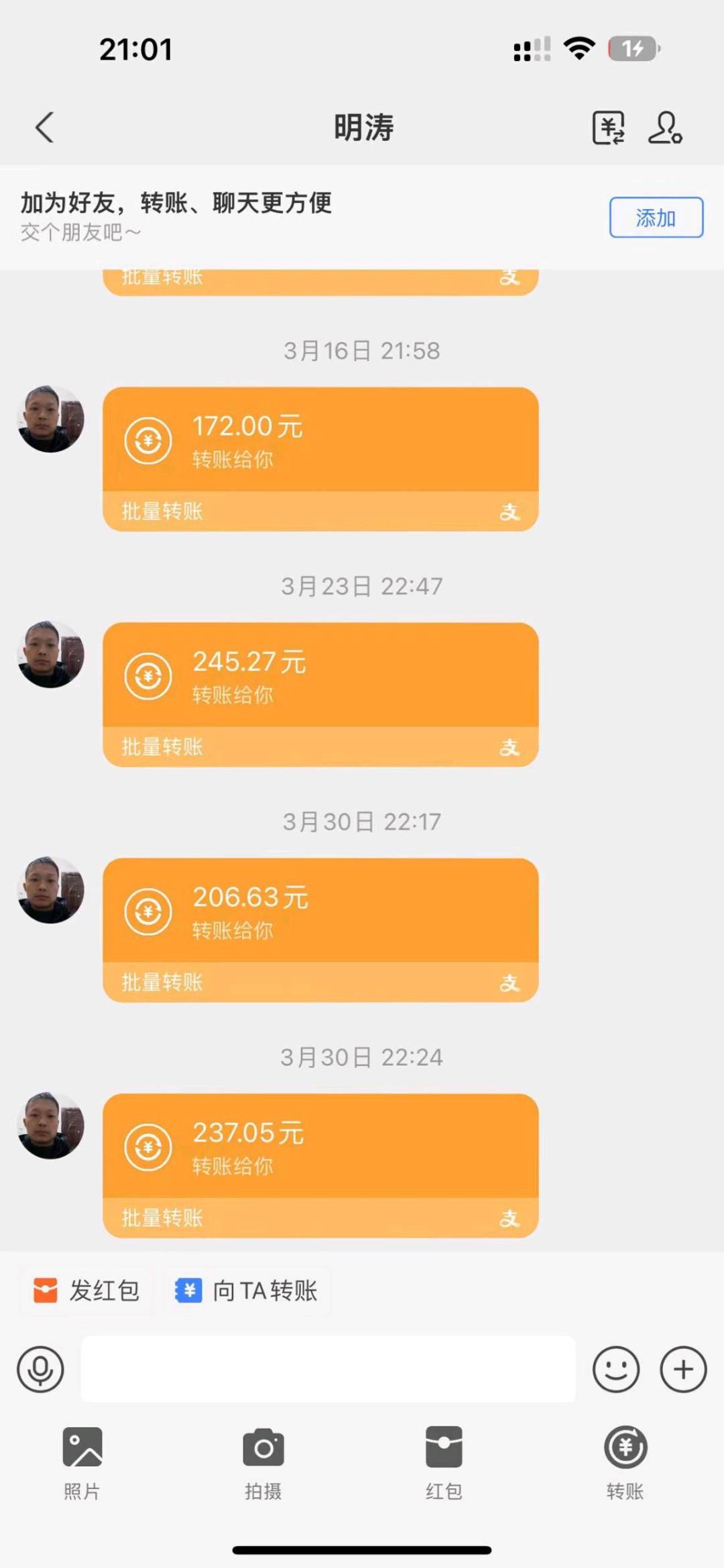Open 明涛's avatar beside 172.00元 transfer
The height and width of the screenshot is (1568, 724).
51,419
